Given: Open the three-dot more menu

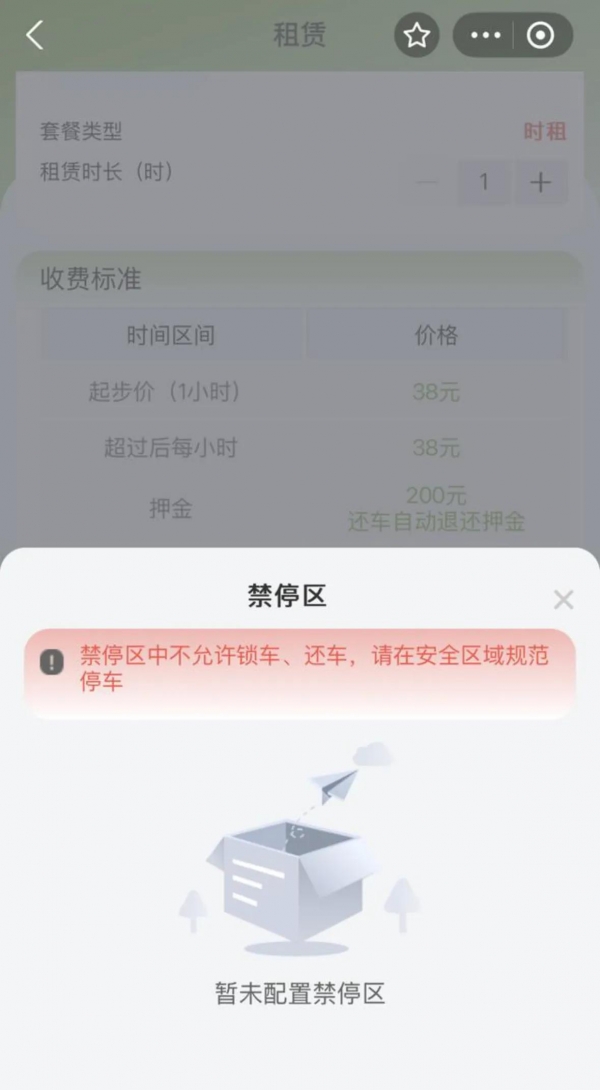Looking at the screenshot, I should click(x=485, y=36).
